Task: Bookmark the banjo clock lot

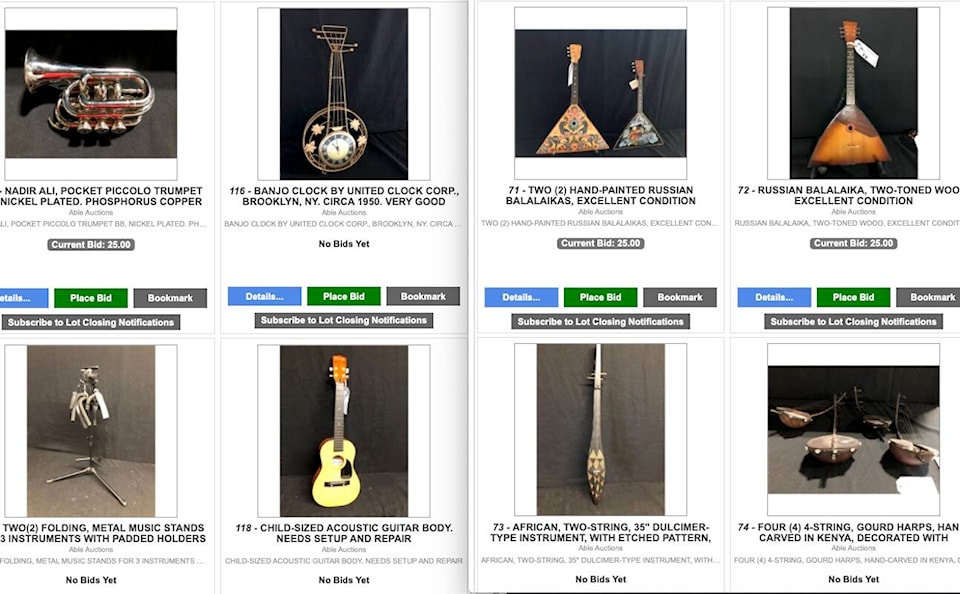Action: [423, 296]
